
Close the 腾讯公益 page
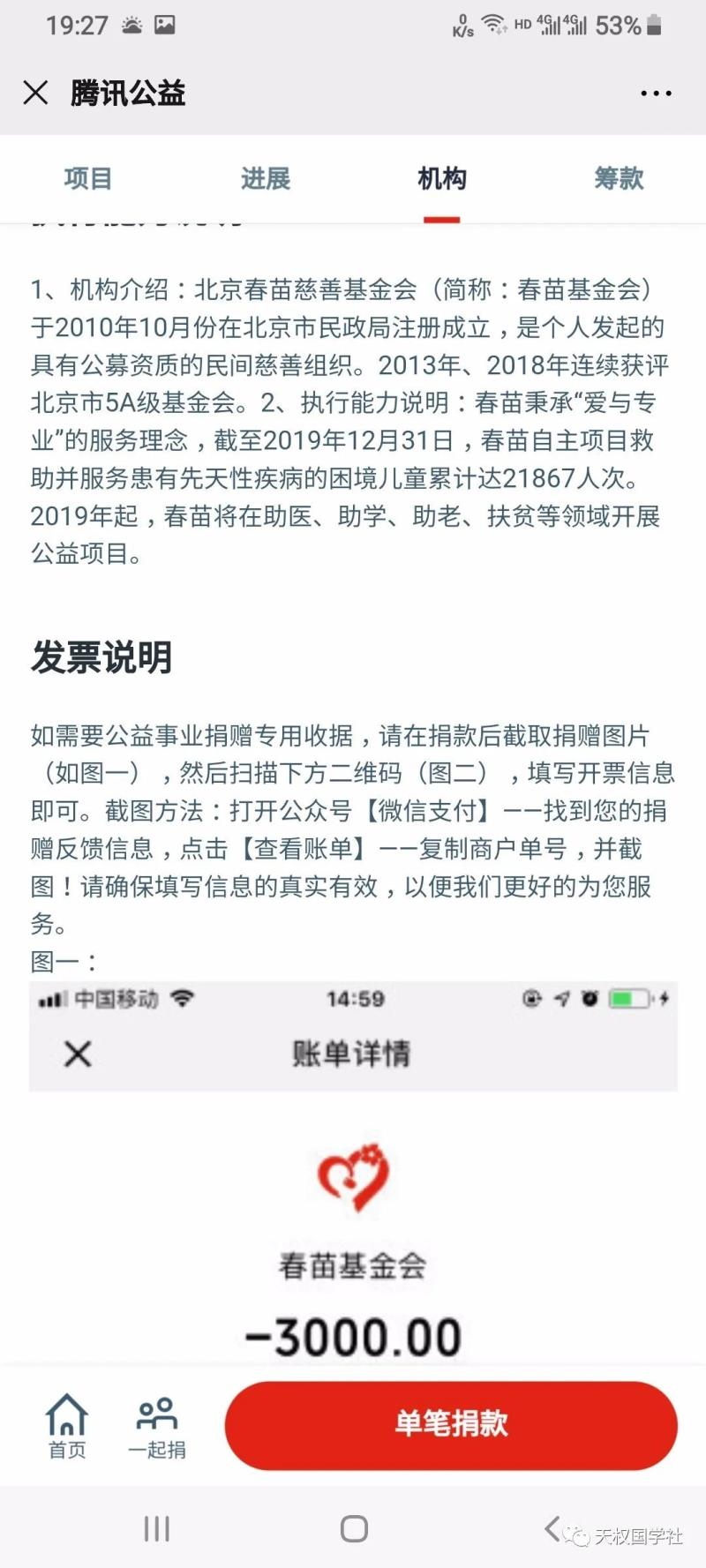35,93
